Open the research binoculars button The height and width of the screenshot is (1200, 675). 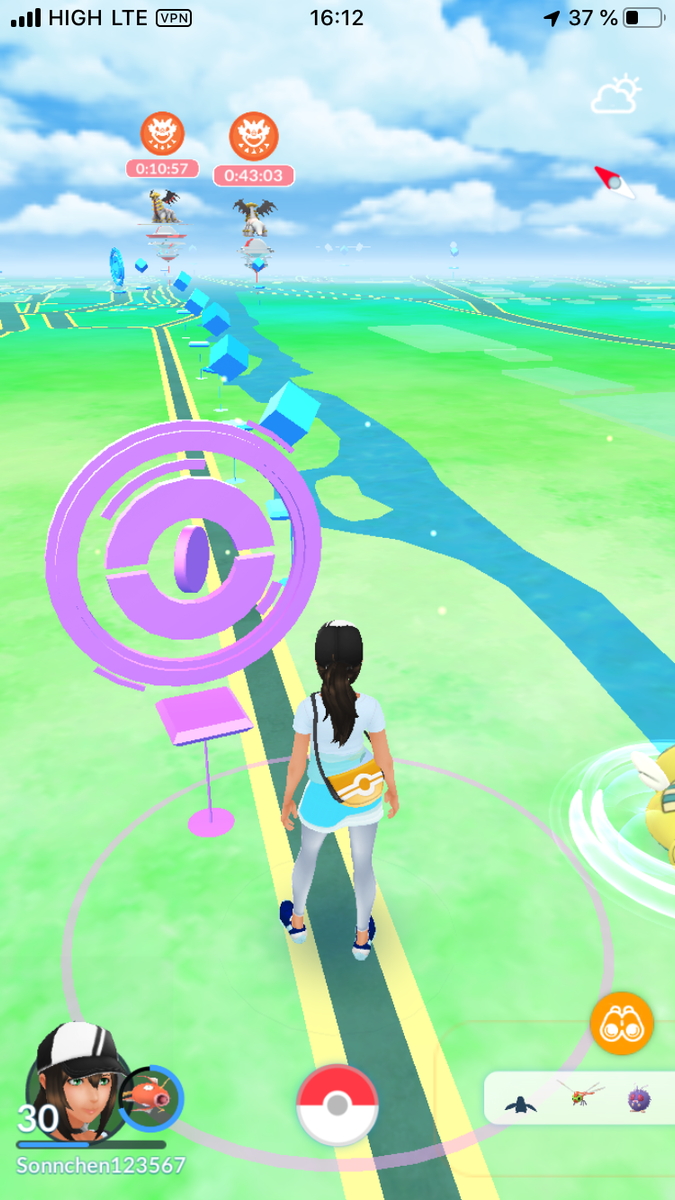coord(622,1024)
